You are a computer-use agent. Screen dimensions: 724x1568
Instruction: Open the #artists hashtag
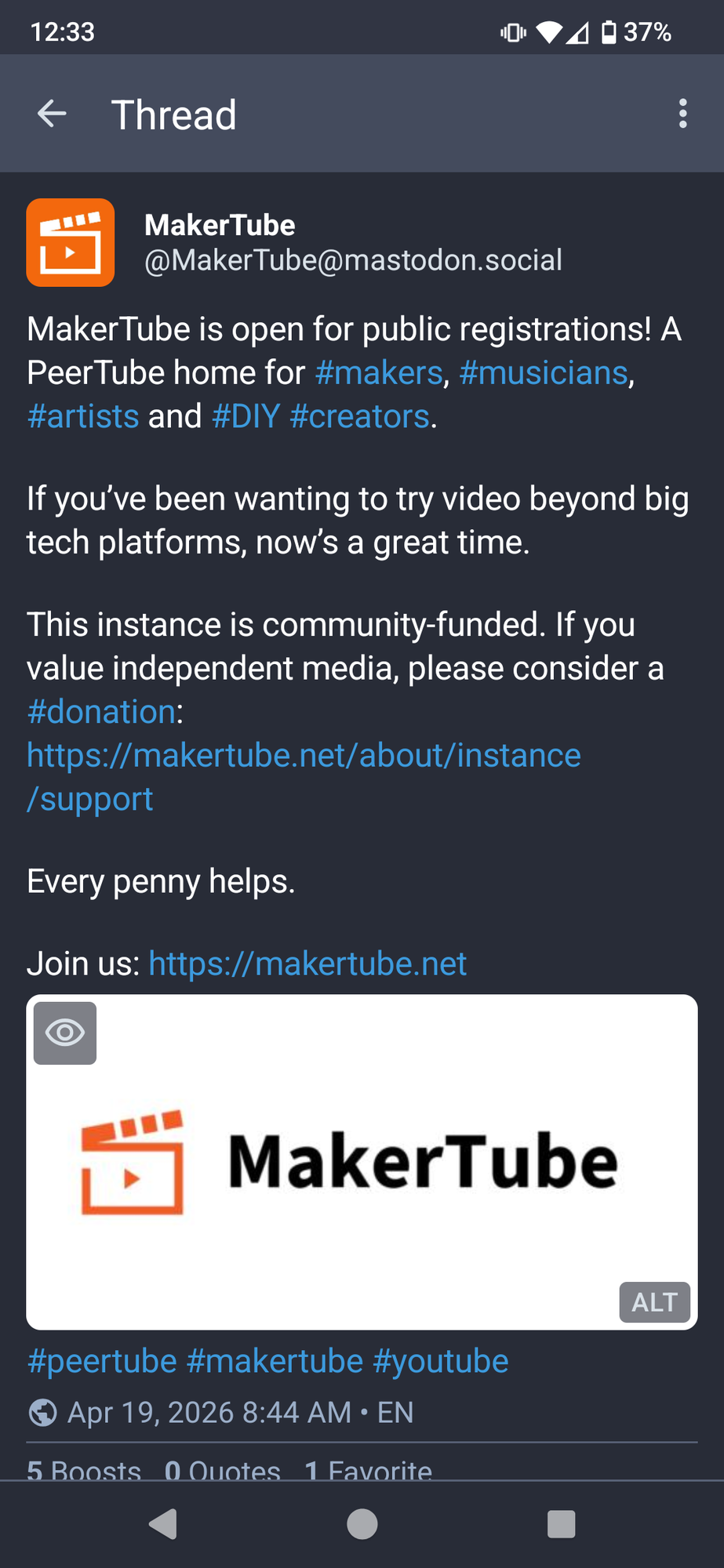click(x=83, y=417)
